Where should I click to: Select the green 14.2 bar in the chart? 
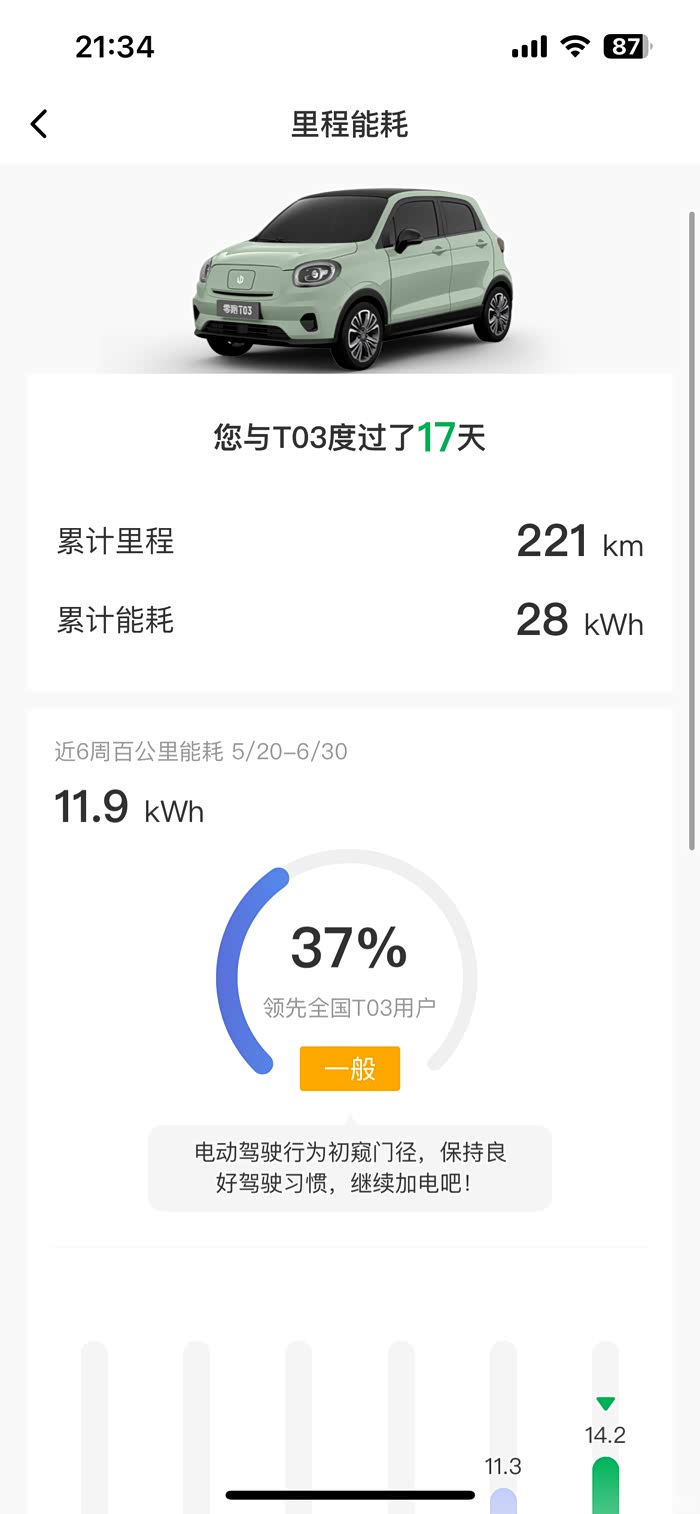point(605,1485)
